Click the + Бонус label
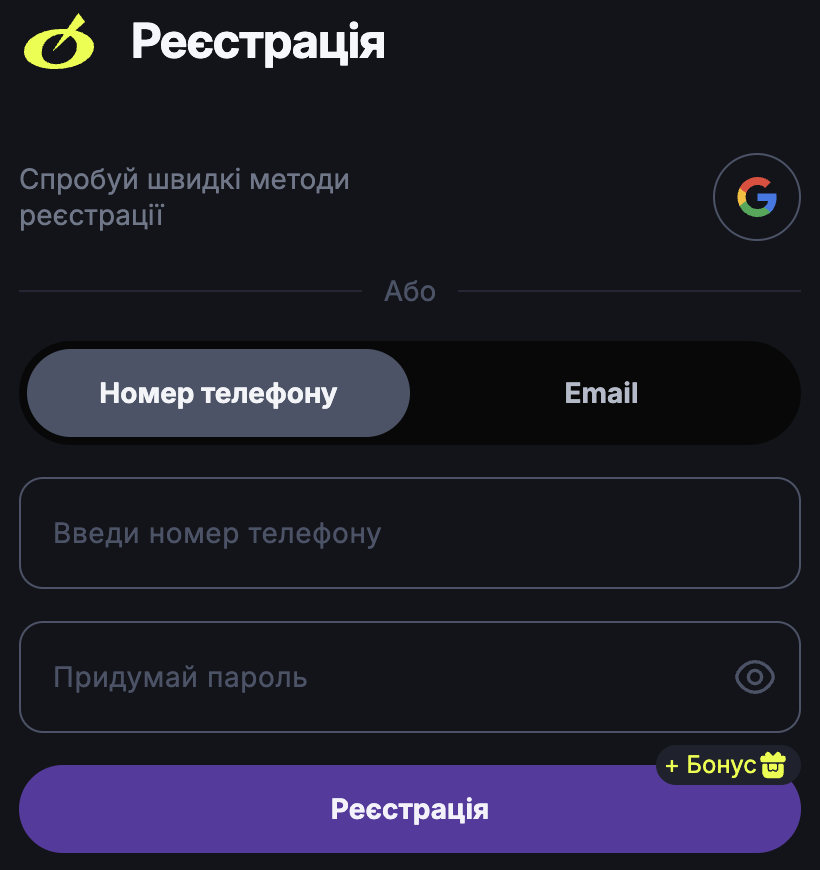820x870 pixels. click(710, 765)
